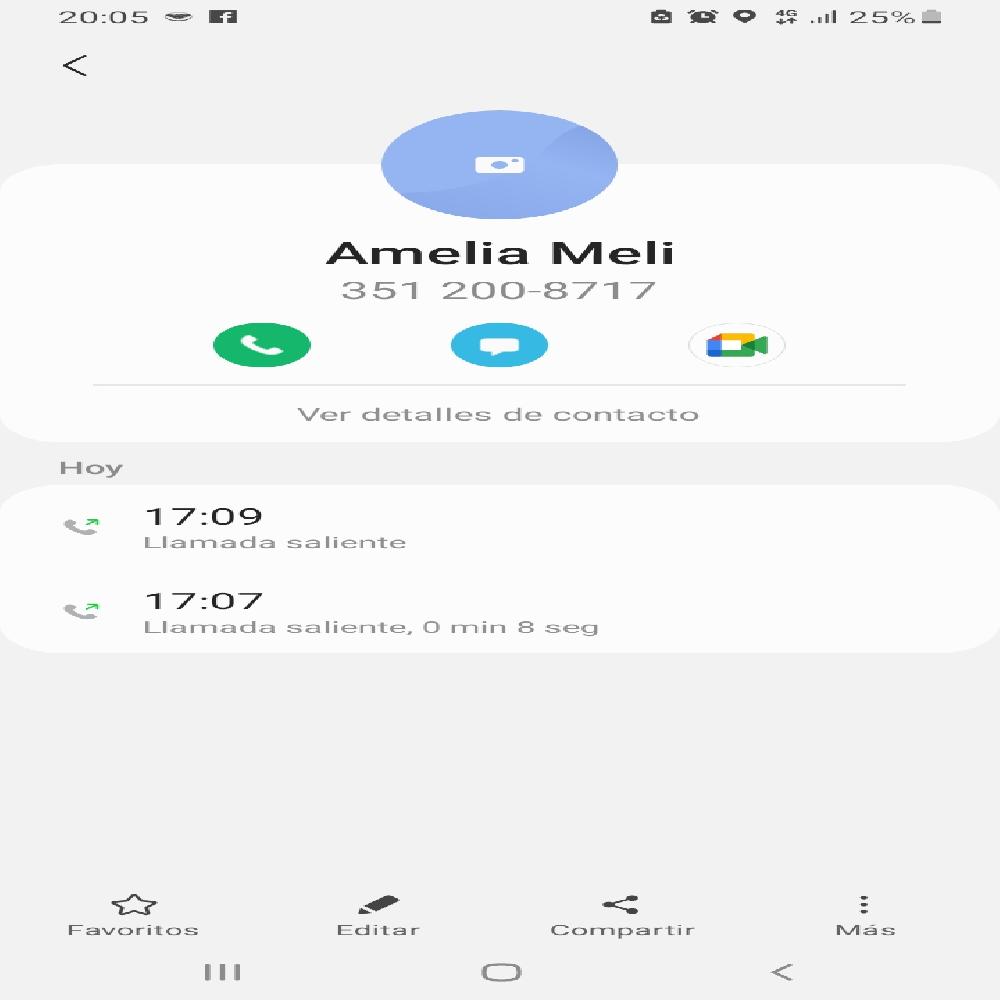Share the contact via Compartir
Viewport: 1000px width, 1000px height.
coord(622,915)
